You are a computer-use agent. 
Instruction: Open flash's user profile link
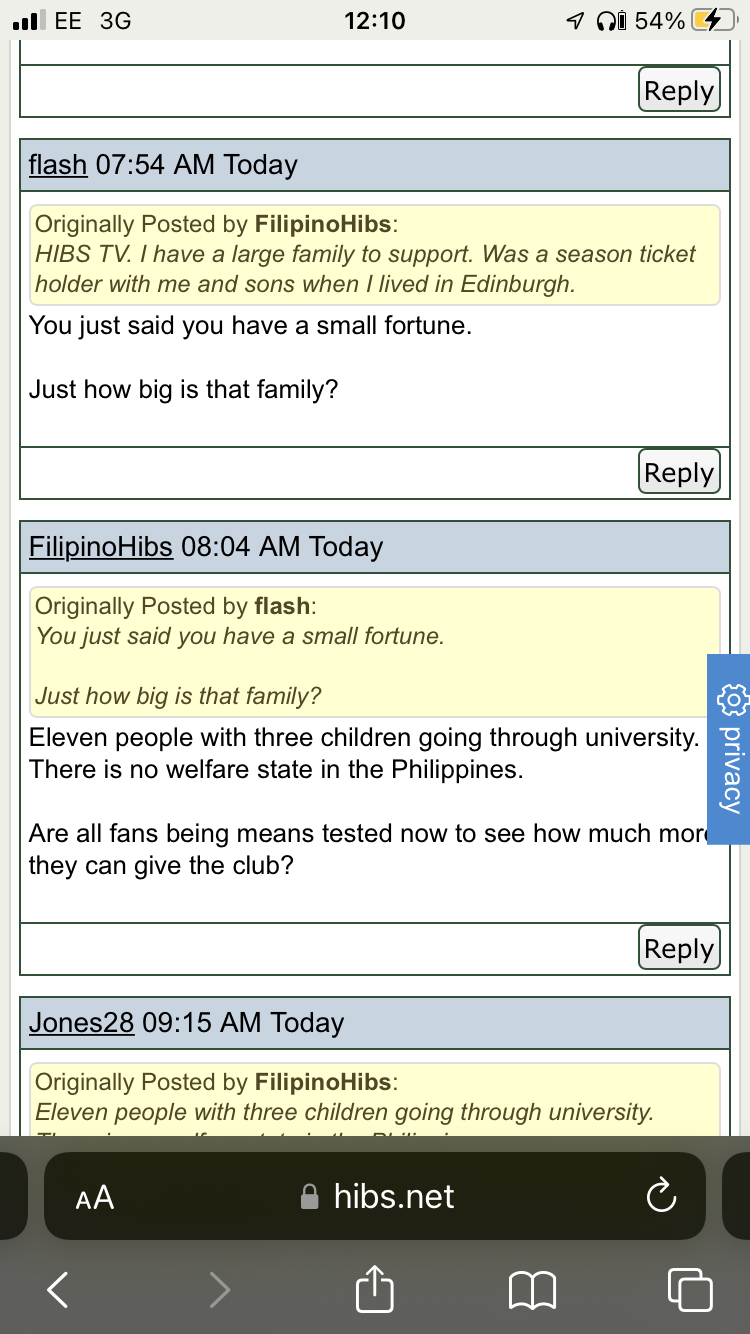pyautogui.click(x=58, y=165)
